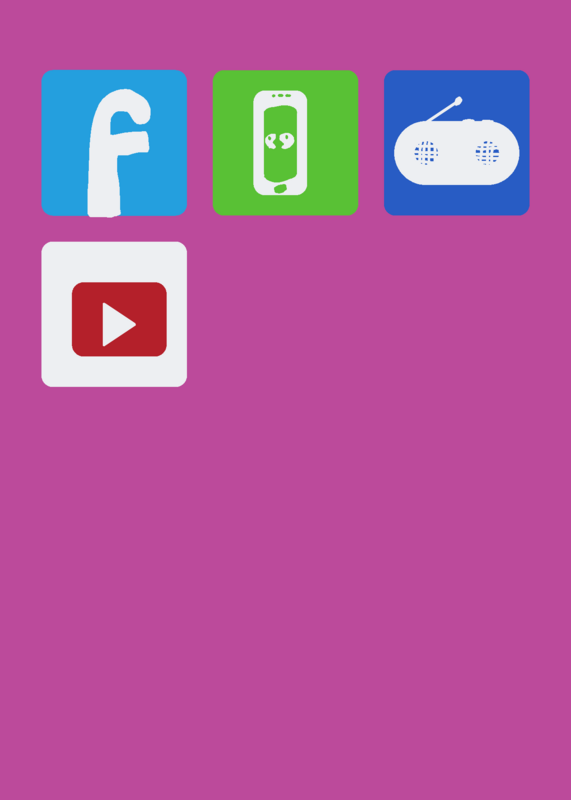Open the green phone chat tile
This screenshot has width=571, height=800.
coord(285,143)
